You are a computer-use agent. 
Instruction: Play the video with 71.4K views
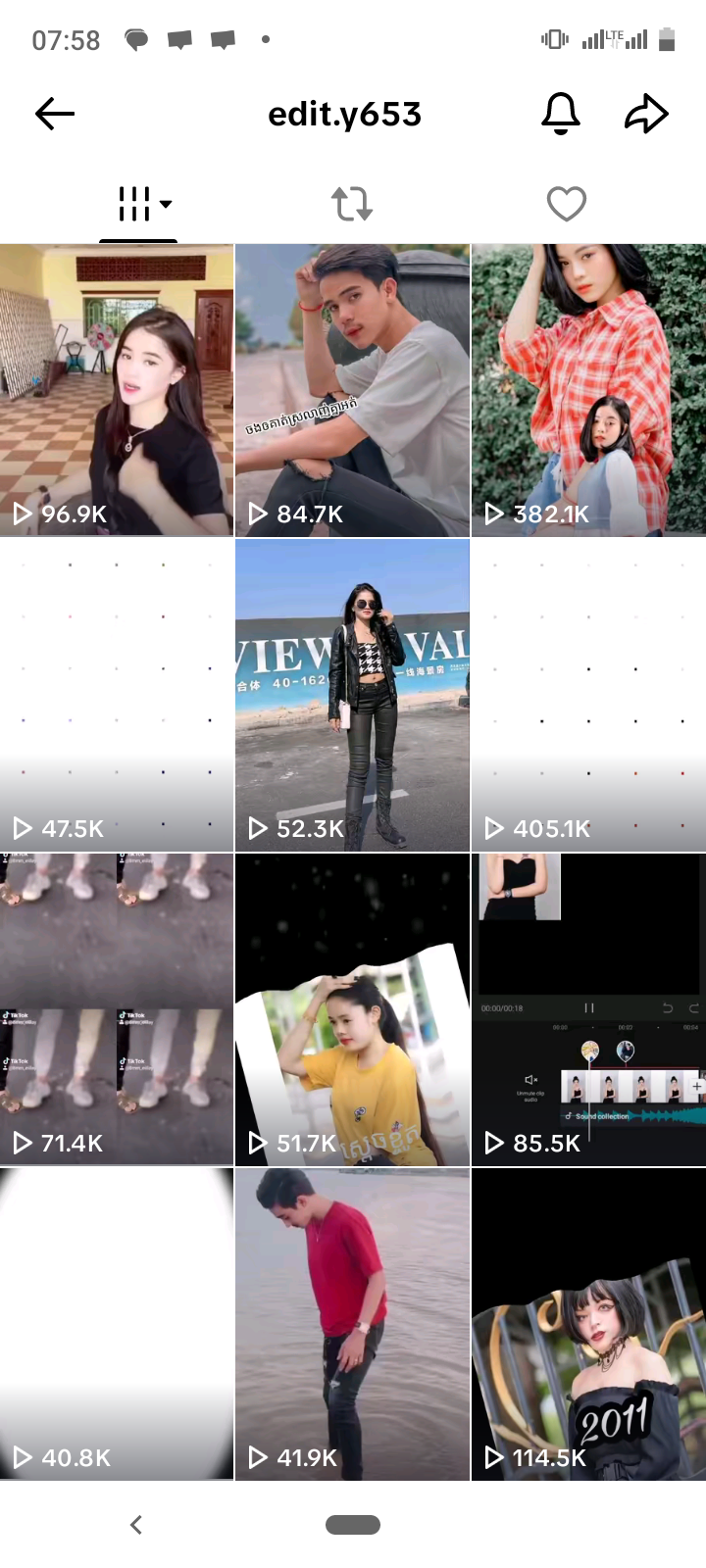(x=117, y=1009)
